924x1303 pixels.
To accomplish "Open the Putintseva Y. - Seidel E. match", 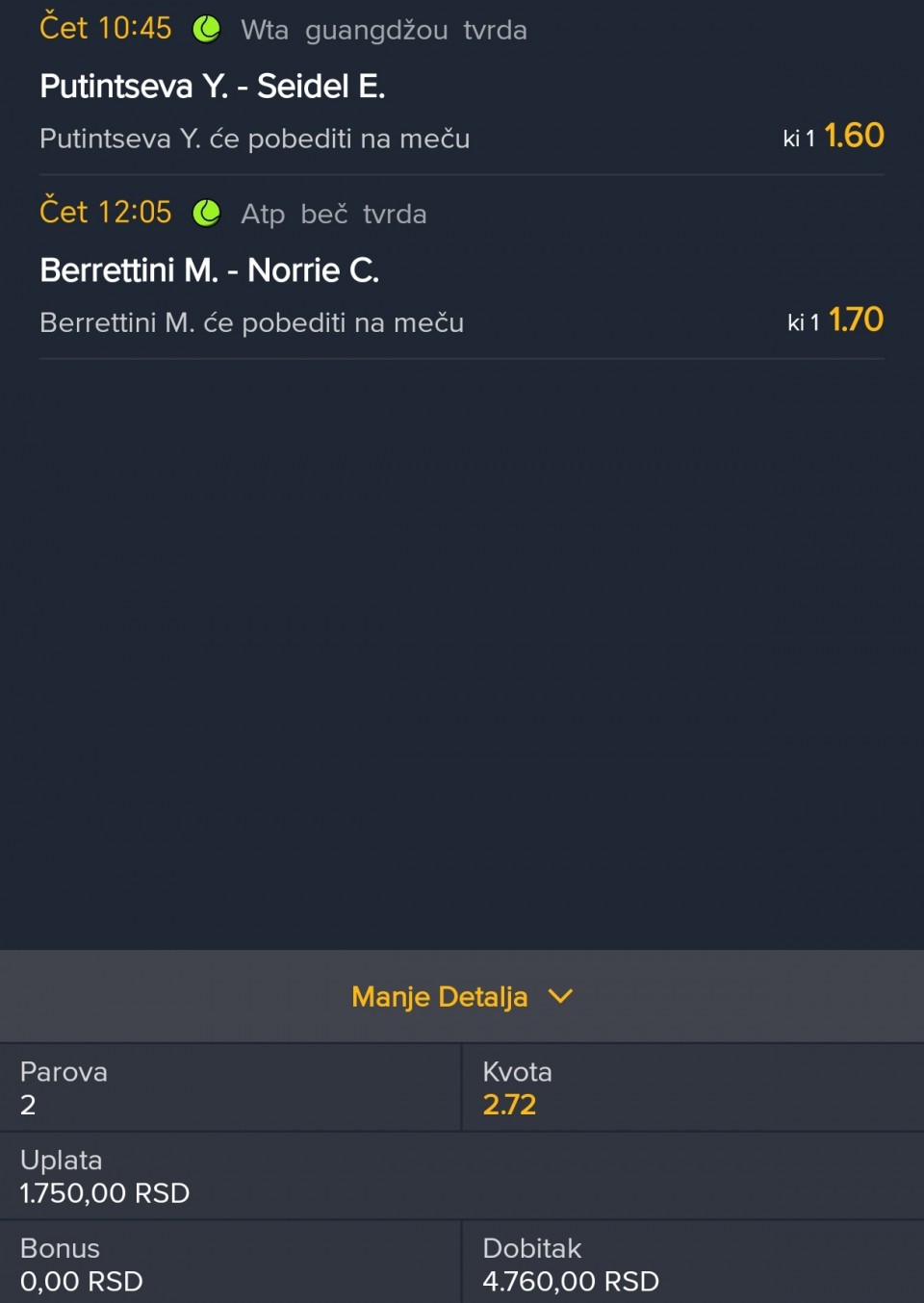I will point(213,87).
